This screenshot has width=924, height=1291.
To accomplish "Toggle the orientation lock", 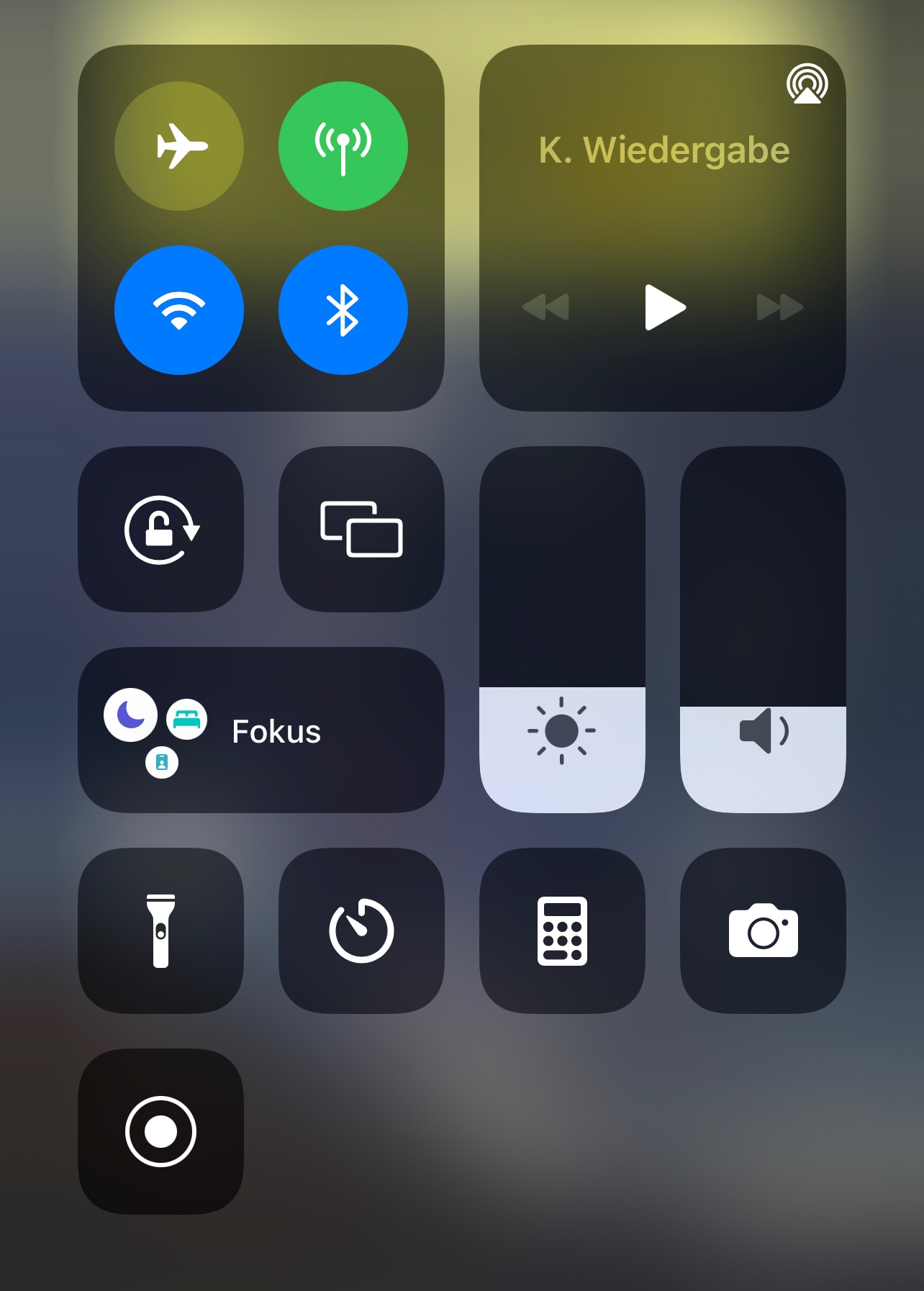I will (x=161, y=530).
